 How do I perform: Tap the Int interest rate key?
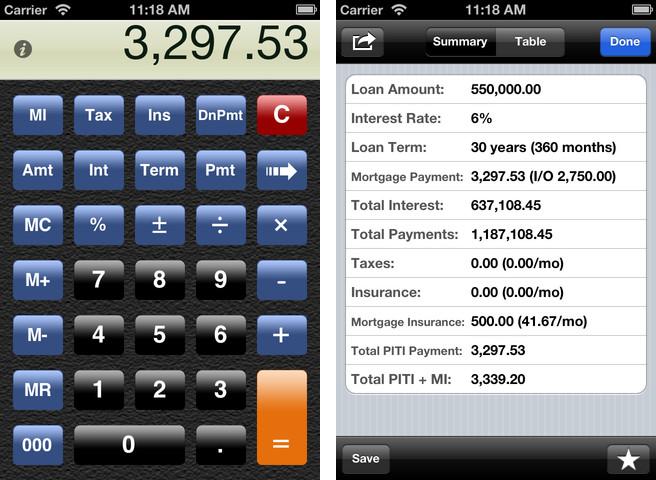(99, 170)
